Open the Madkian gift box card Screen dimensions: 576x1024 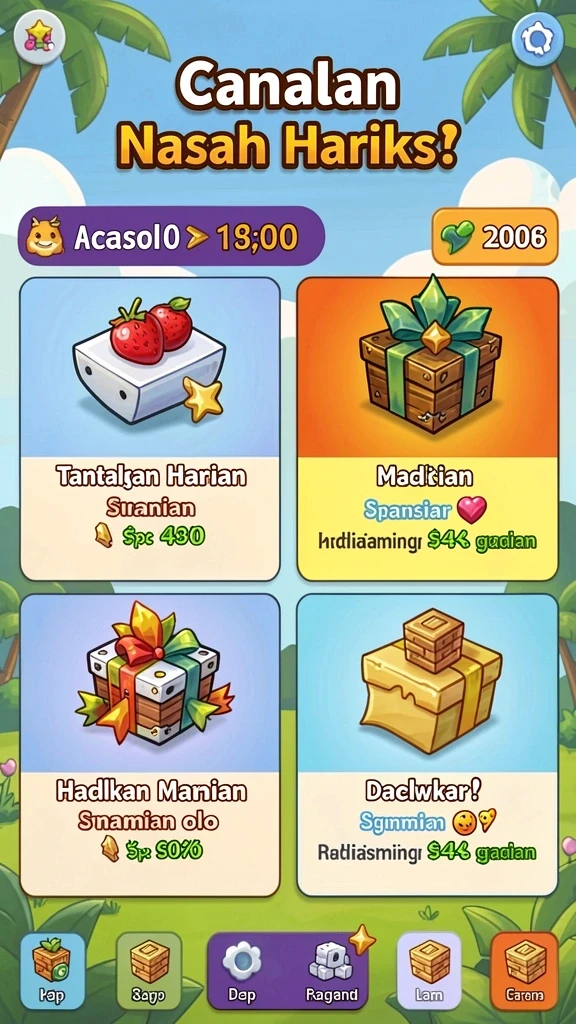coord(428,429)
